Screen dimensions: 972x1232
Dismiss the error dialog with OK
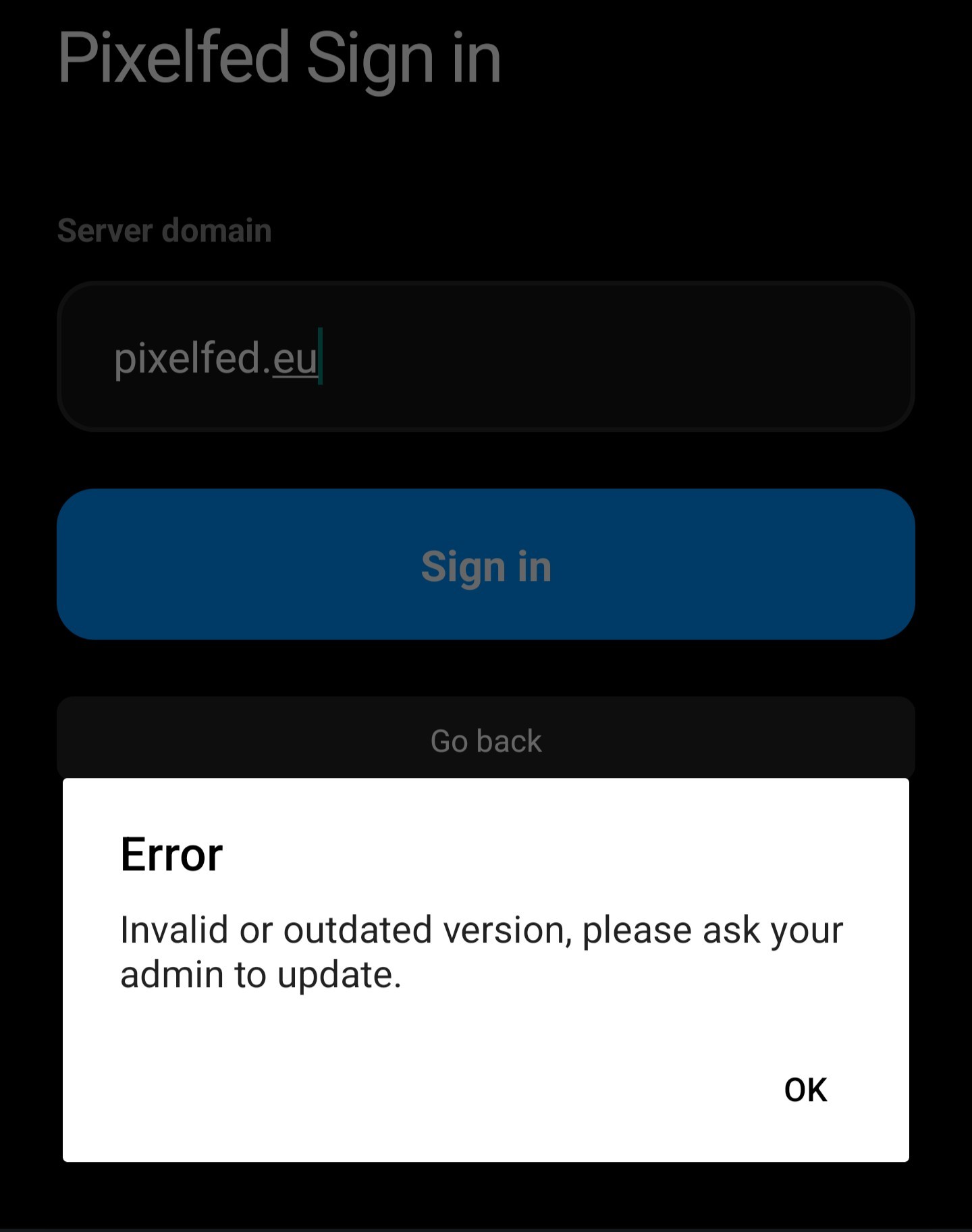(805, 1090)
